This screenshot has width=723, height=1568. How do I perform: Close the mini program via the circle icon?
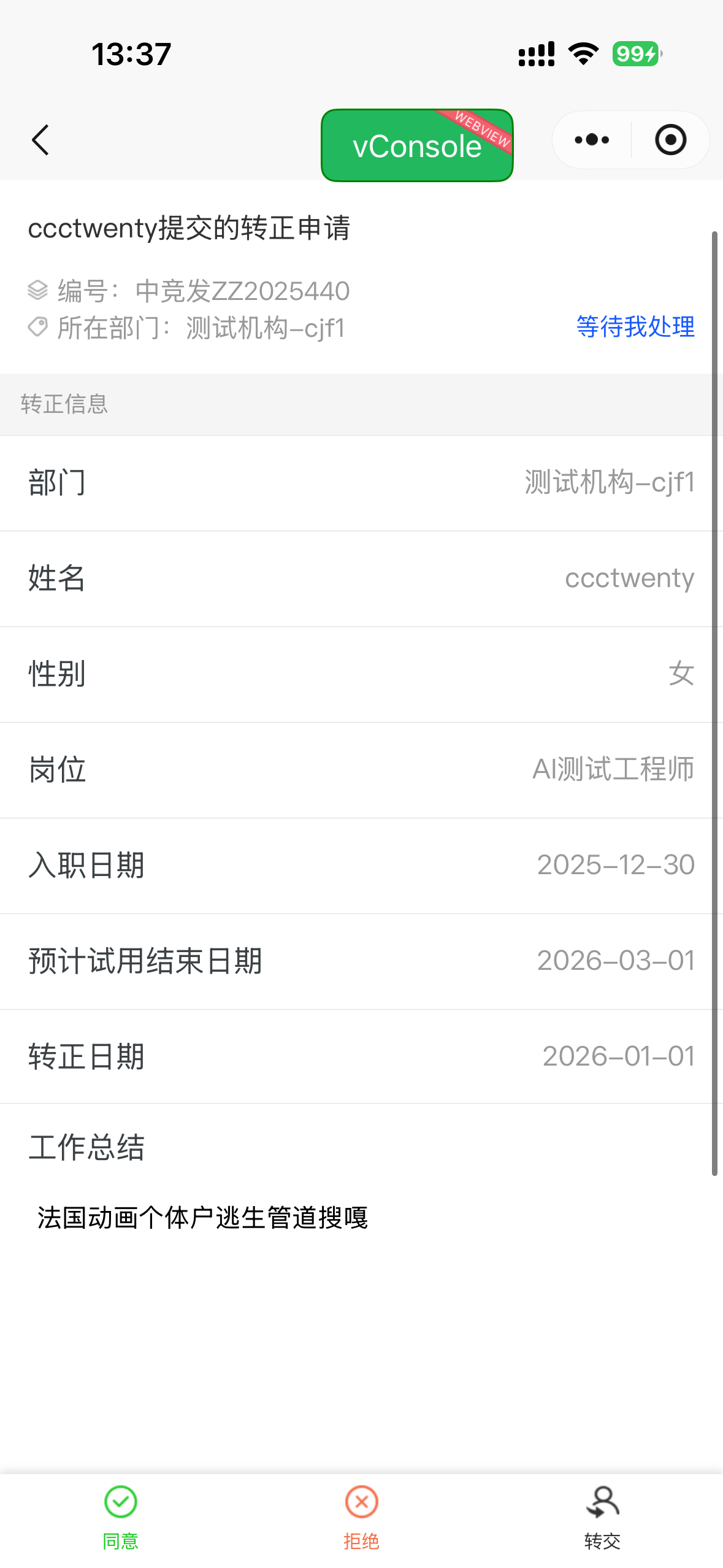tap(670, 140)
